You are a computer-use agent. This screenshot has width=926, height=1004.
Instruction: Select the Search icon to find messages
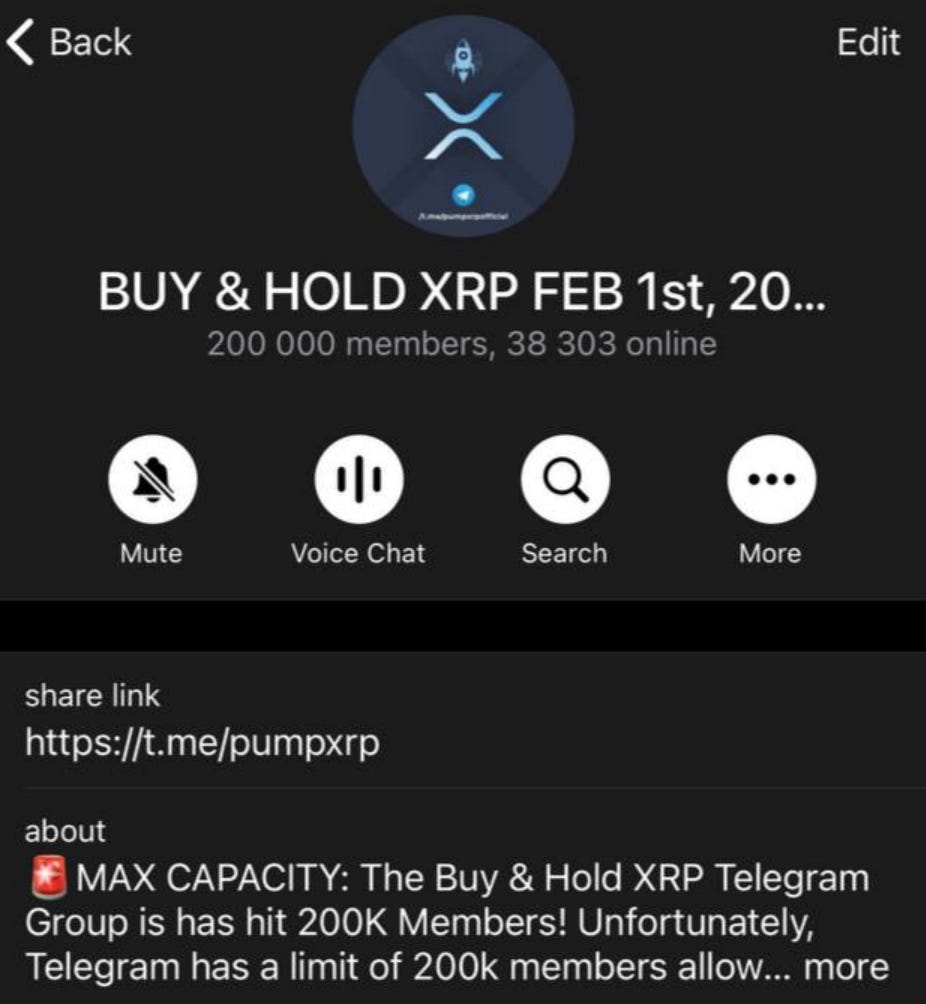(565, 480)
